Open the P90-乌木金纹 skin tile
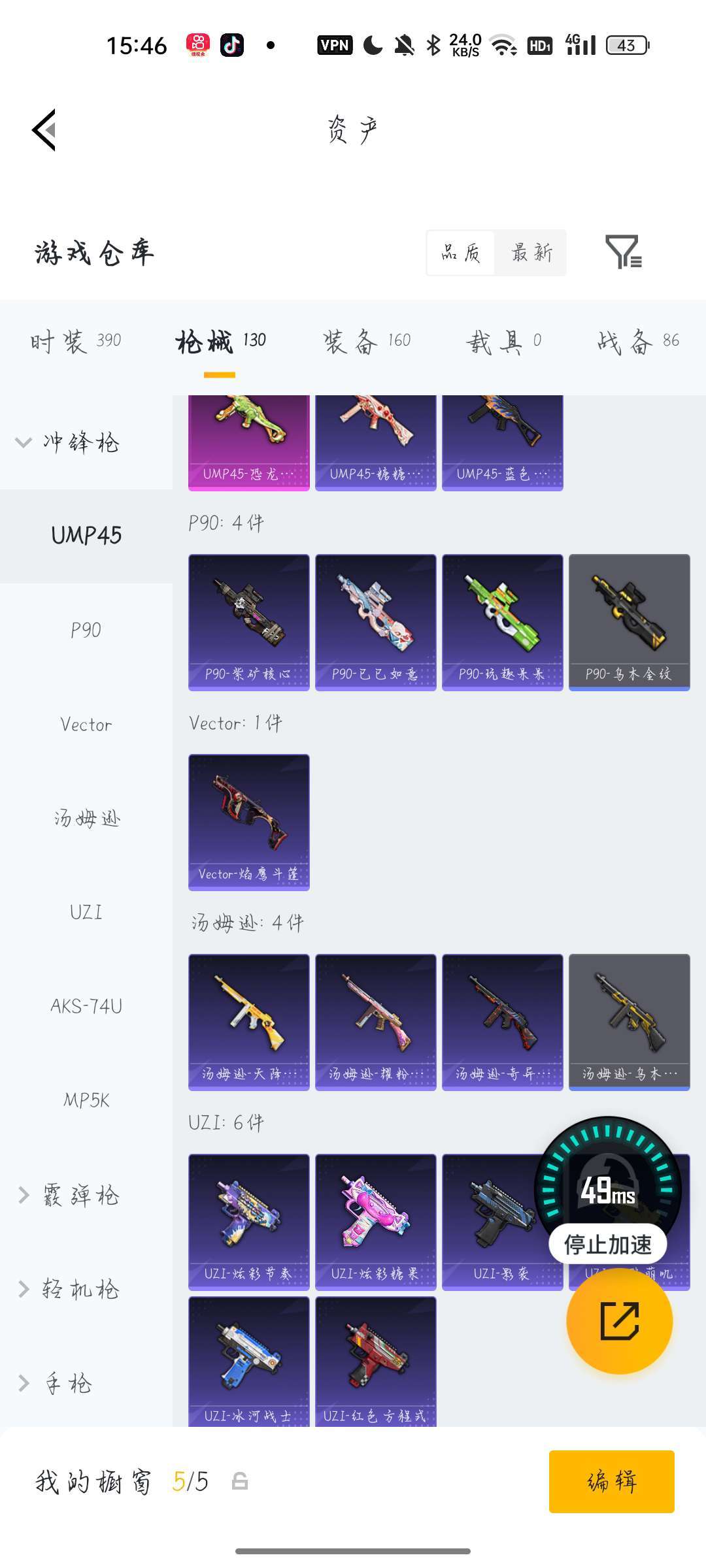 (630, 622)
